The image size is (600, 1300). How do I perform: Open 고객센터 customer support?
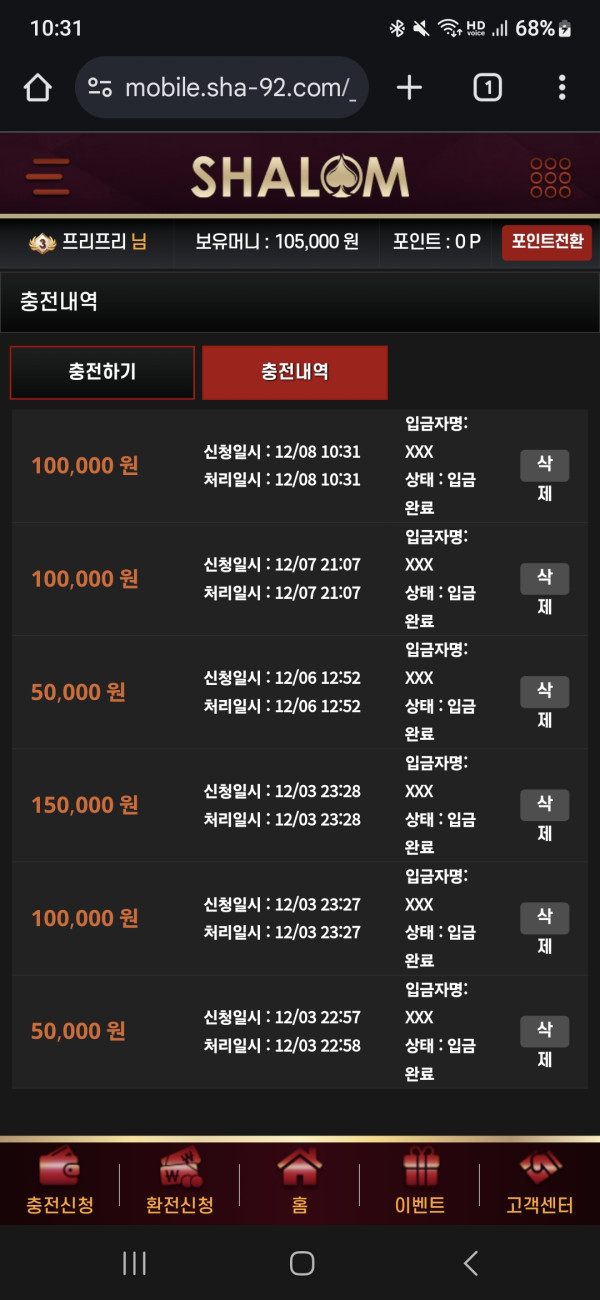tap(540, 1183)
